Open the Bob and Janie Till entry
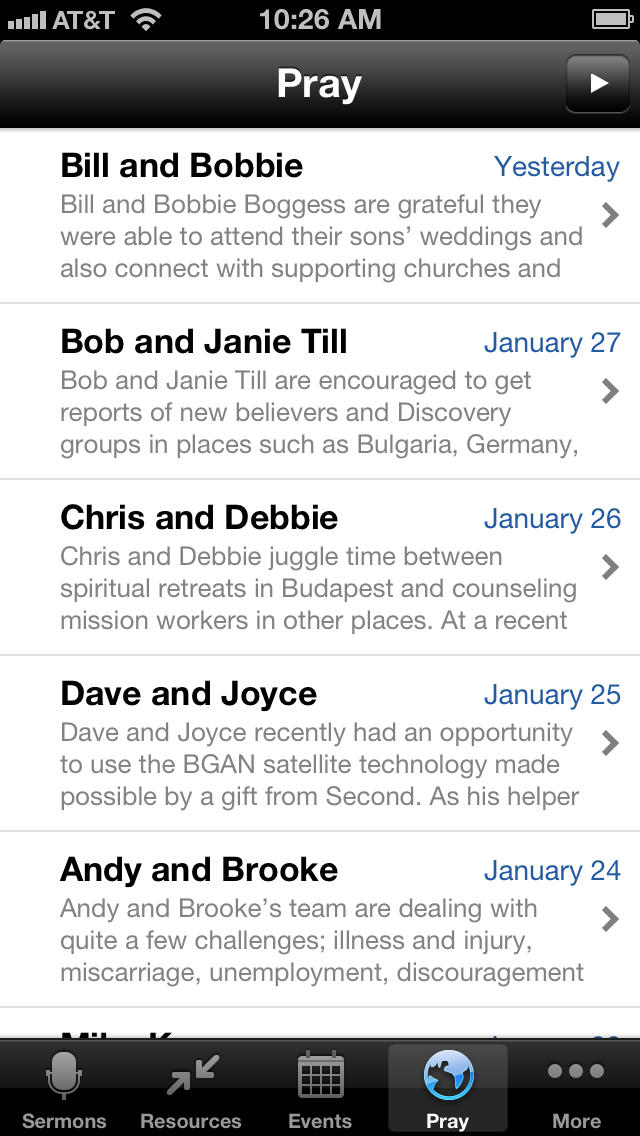 (x=320, y=391)
